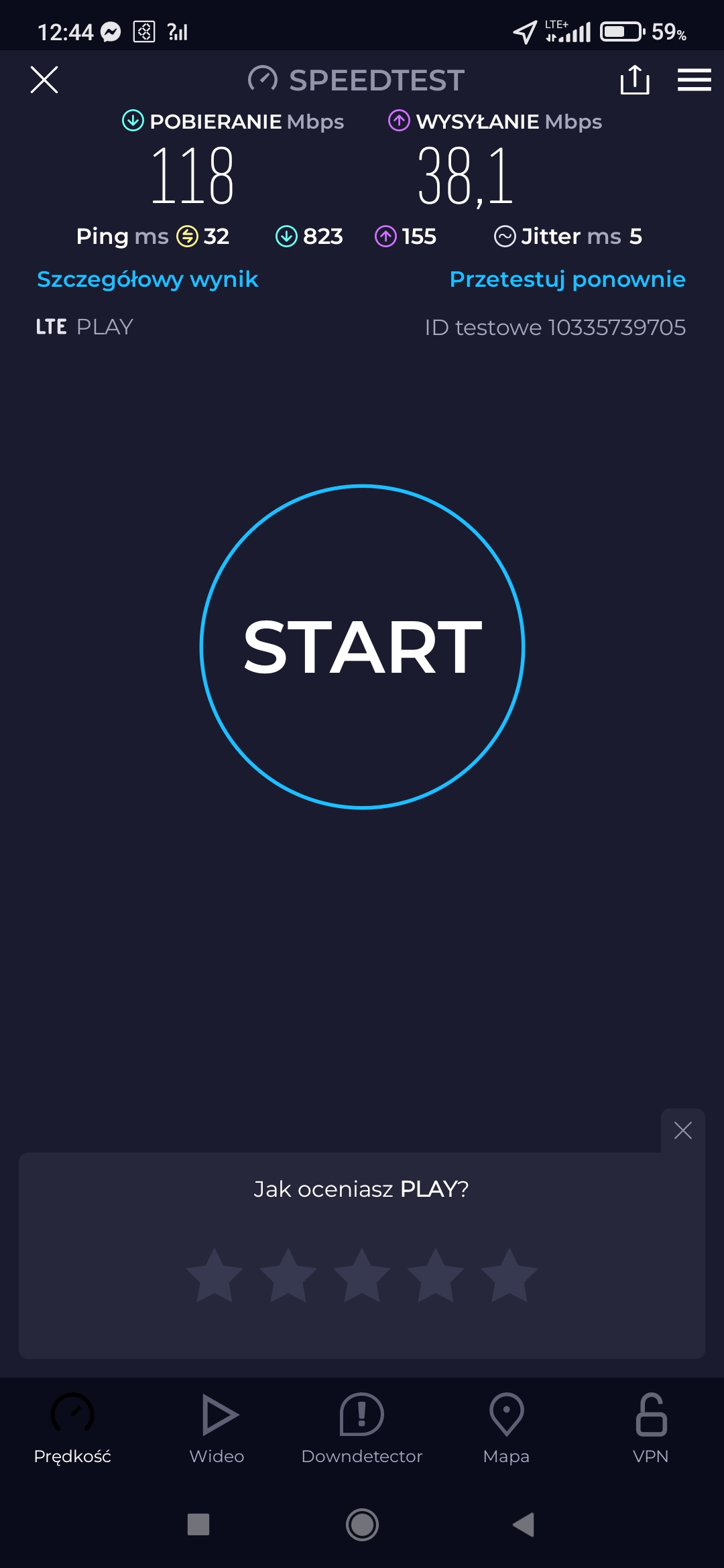The width and height of the screenshot is (724, 1568).
Task: Open the hamburger menu
Action: [x=694, y=80]
